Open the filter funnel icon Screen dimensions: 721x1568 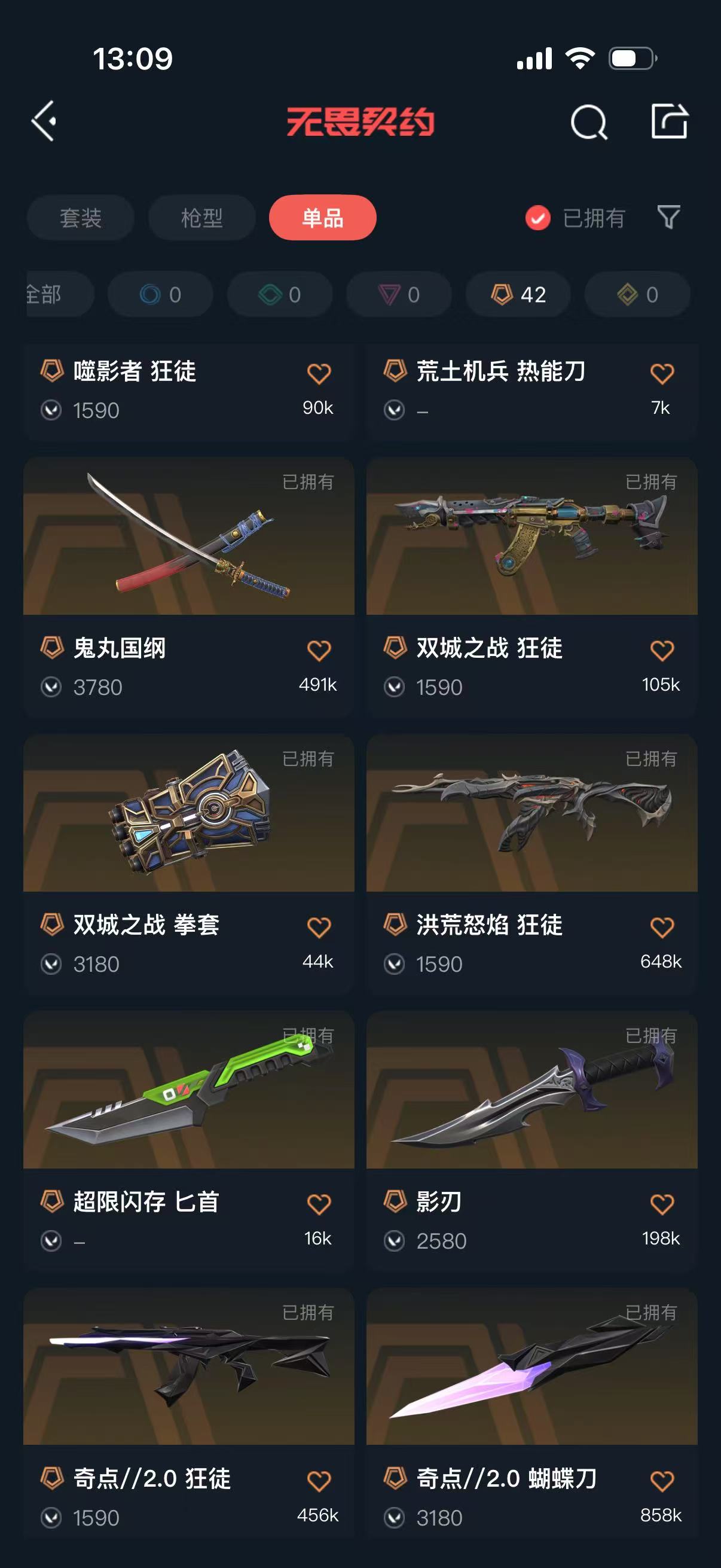(x=668, y=217)
